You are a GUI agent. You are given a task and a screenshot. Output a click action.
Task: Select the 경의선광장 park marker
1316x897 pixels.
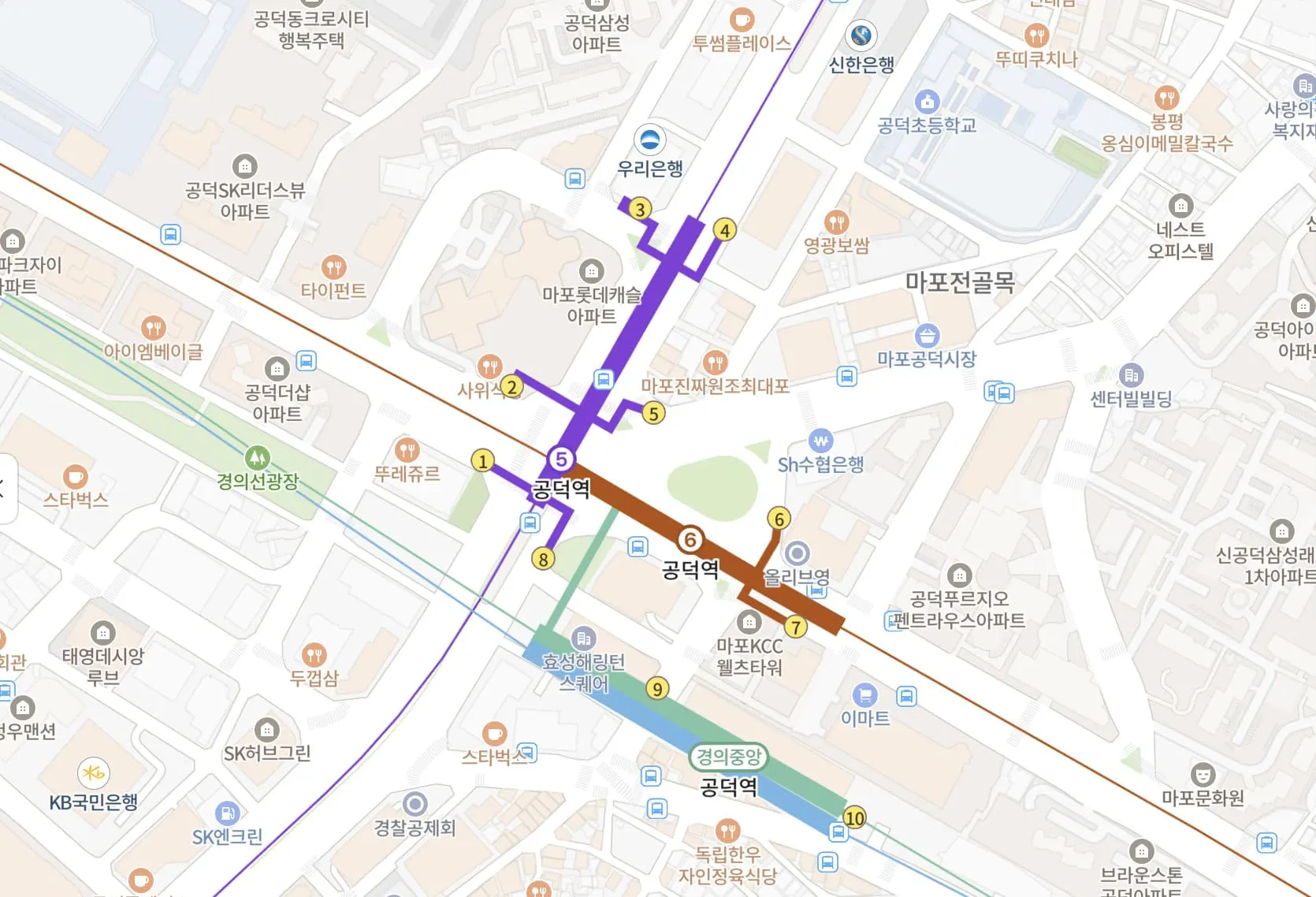(258, 457)
